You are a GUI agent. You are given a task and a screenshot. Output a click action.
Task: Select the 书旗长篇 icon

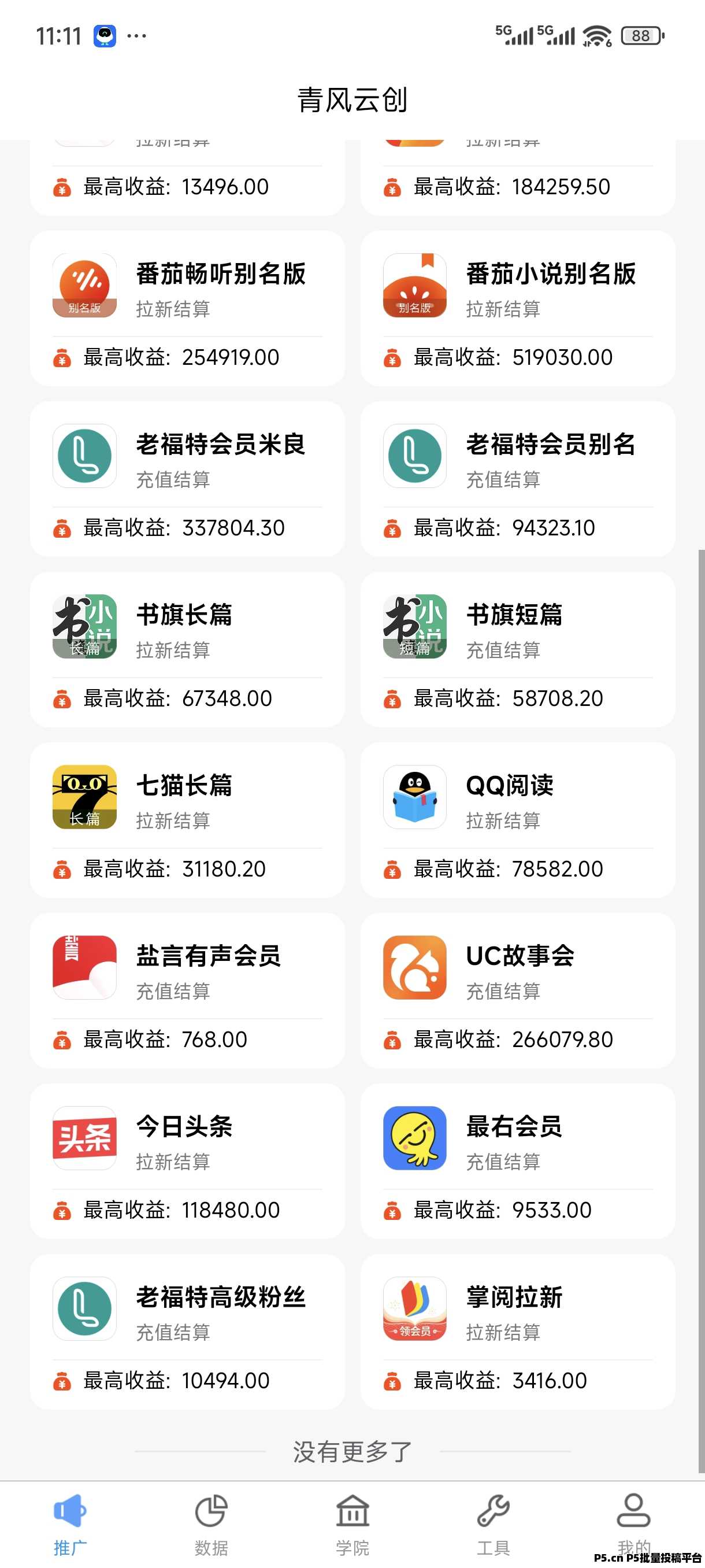(x=84, y=627)
